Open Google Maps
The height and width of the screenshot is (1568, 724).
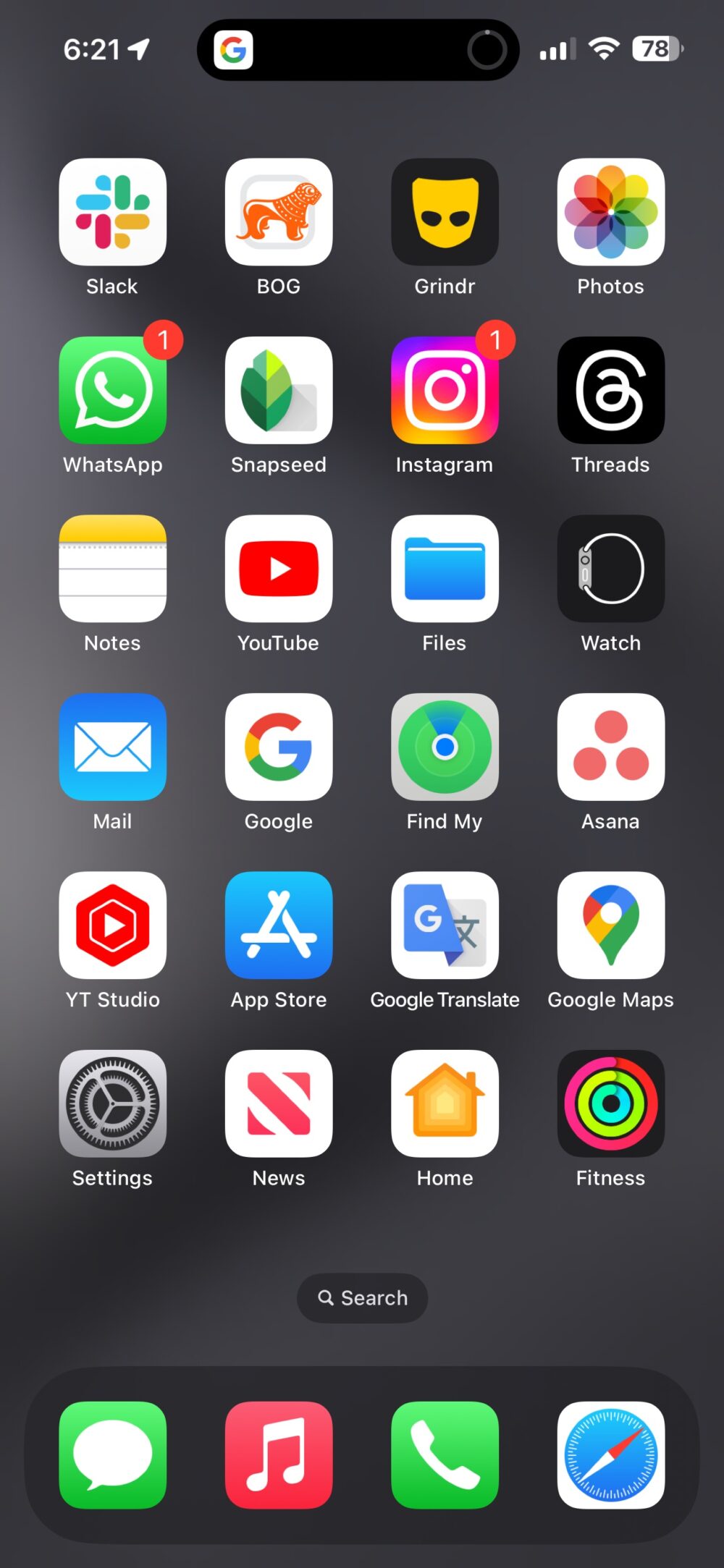tap(610, 925)
